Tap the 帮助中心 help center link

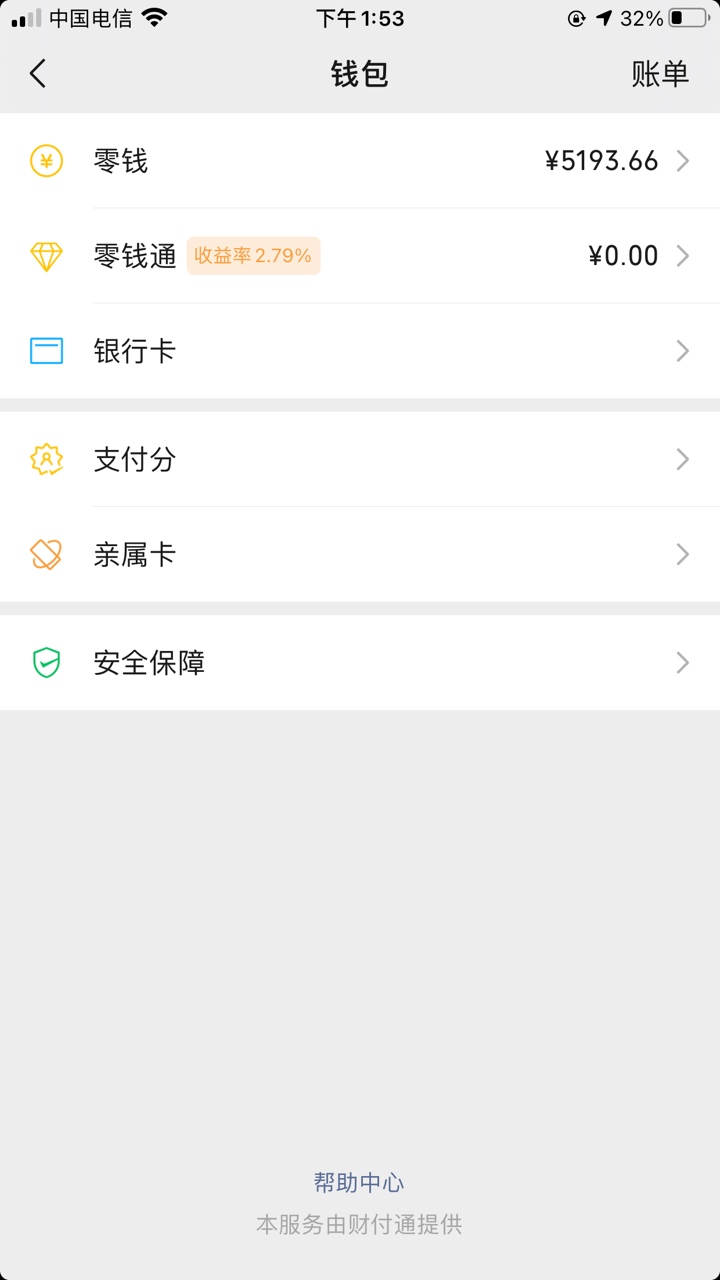point(359,1183)
